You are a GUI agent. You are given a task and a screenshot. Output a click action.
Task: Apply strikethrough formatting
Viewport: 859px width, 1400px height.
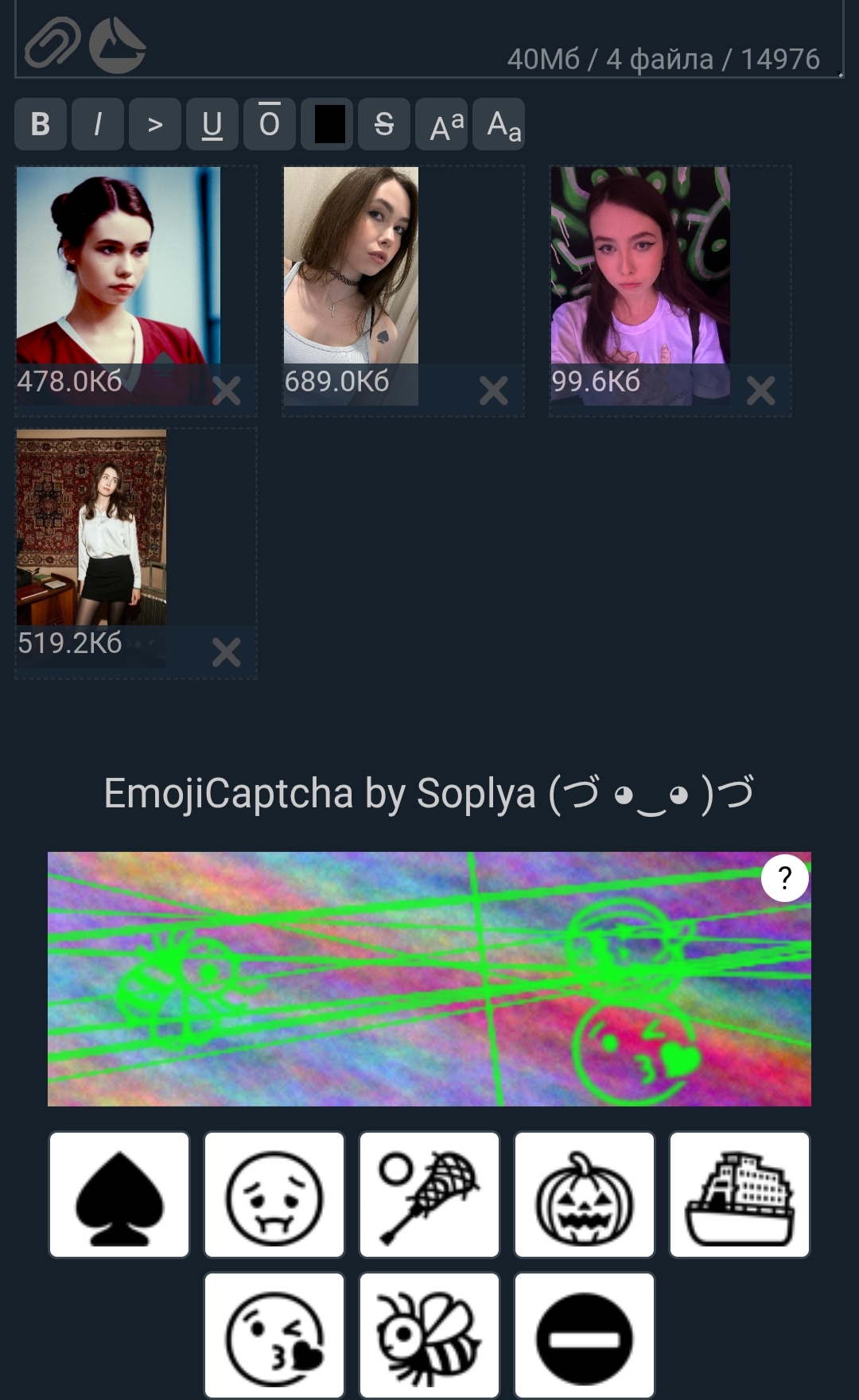click(x=384, y=124)
